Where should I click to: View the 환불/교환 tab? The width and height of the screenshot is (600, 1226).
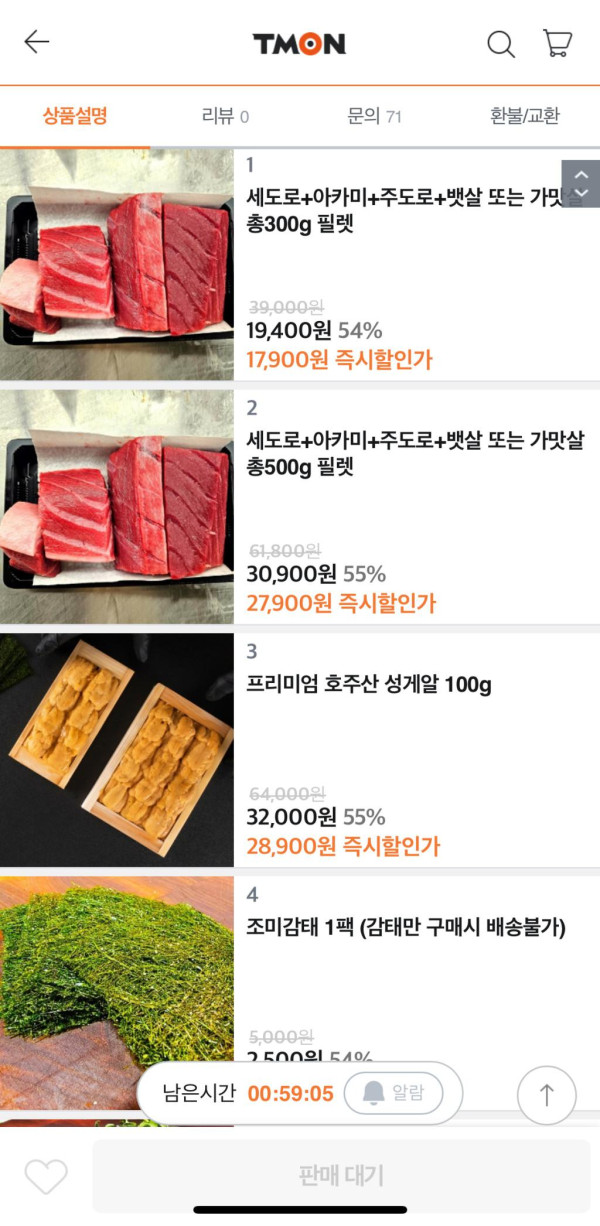(524, 116)
